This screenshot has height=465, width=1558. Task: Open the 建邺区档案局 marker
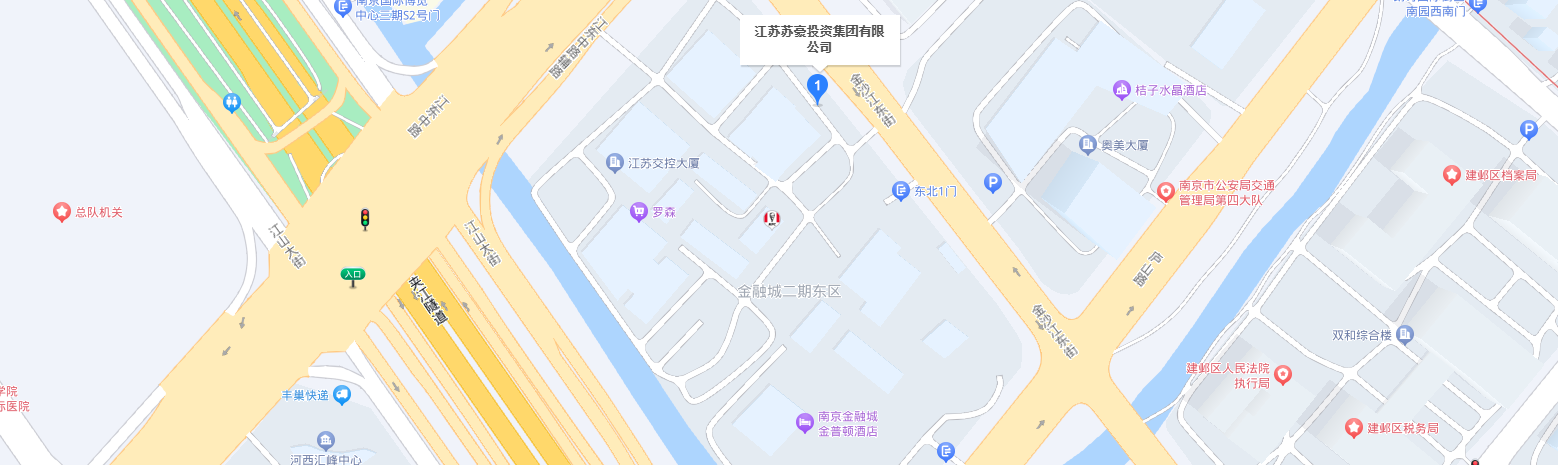[x=1452, y=175]
